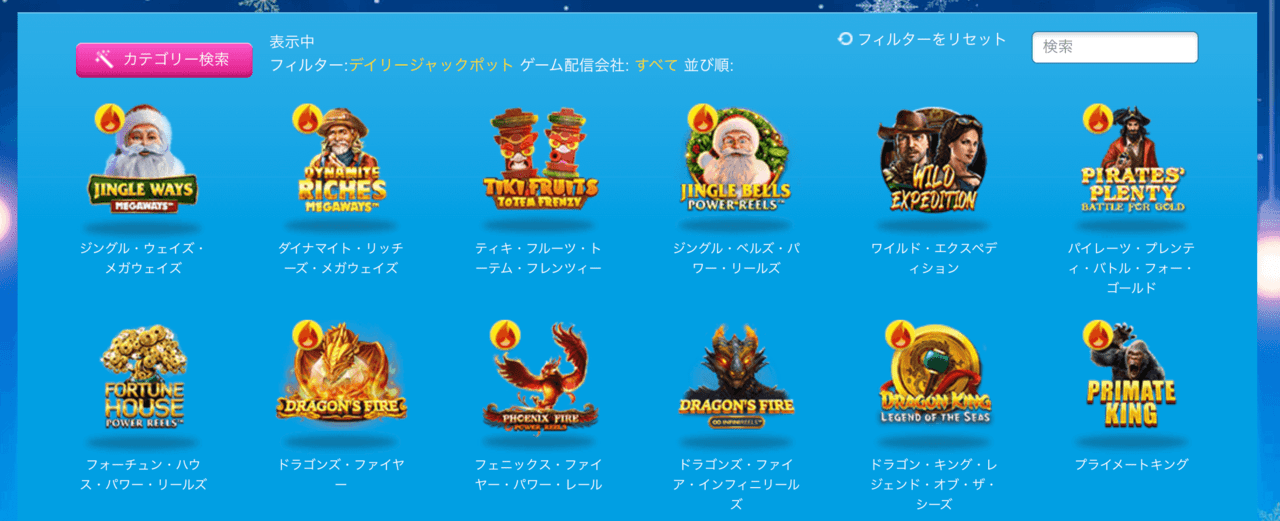Select Tiki Fruits Totem Frenzy game
Viewport: 1280px width, 521px height.
[x=540, y=163]
